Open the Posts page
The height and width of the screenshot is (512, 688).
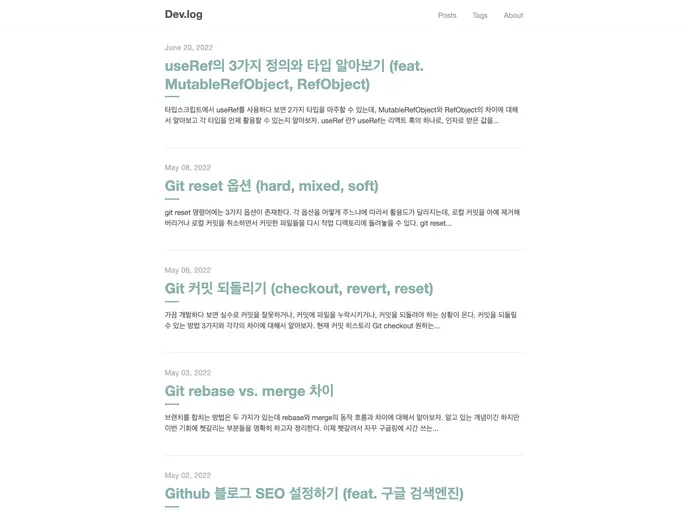447,15
